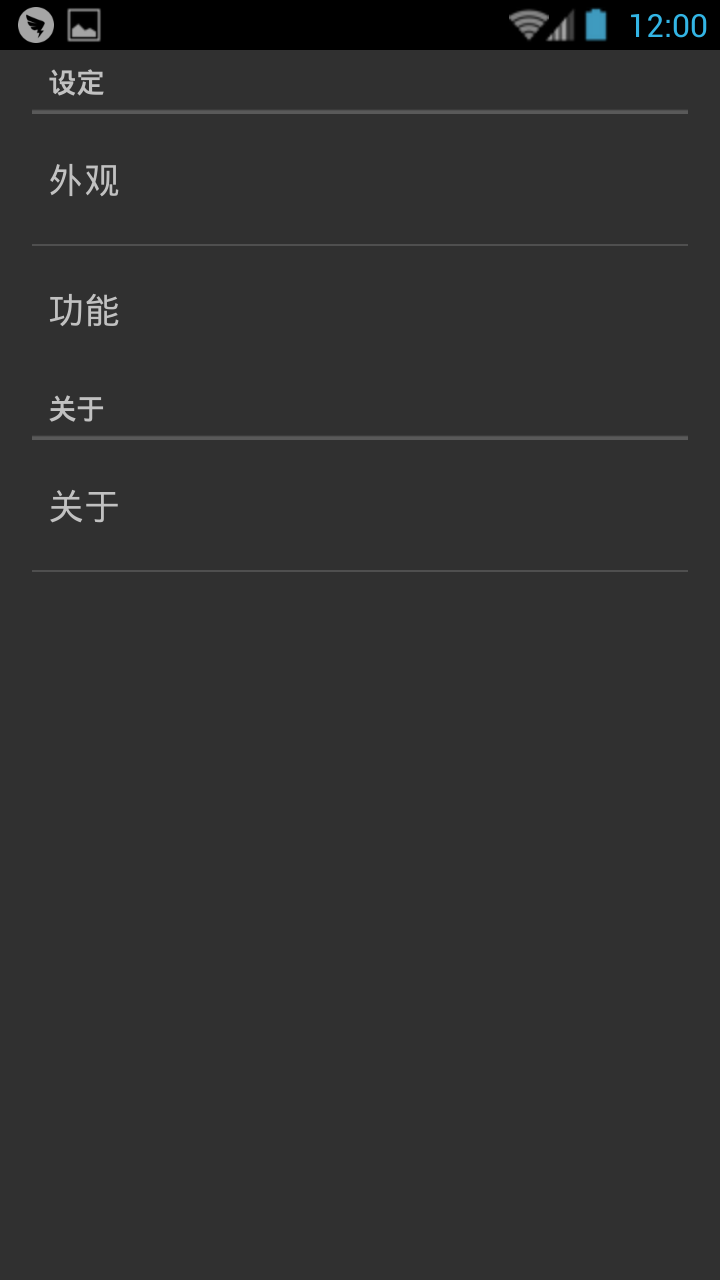The image size is (720, 1280).
Task: Select the image thumbnail icon in status bar
Action: [85, 25]
